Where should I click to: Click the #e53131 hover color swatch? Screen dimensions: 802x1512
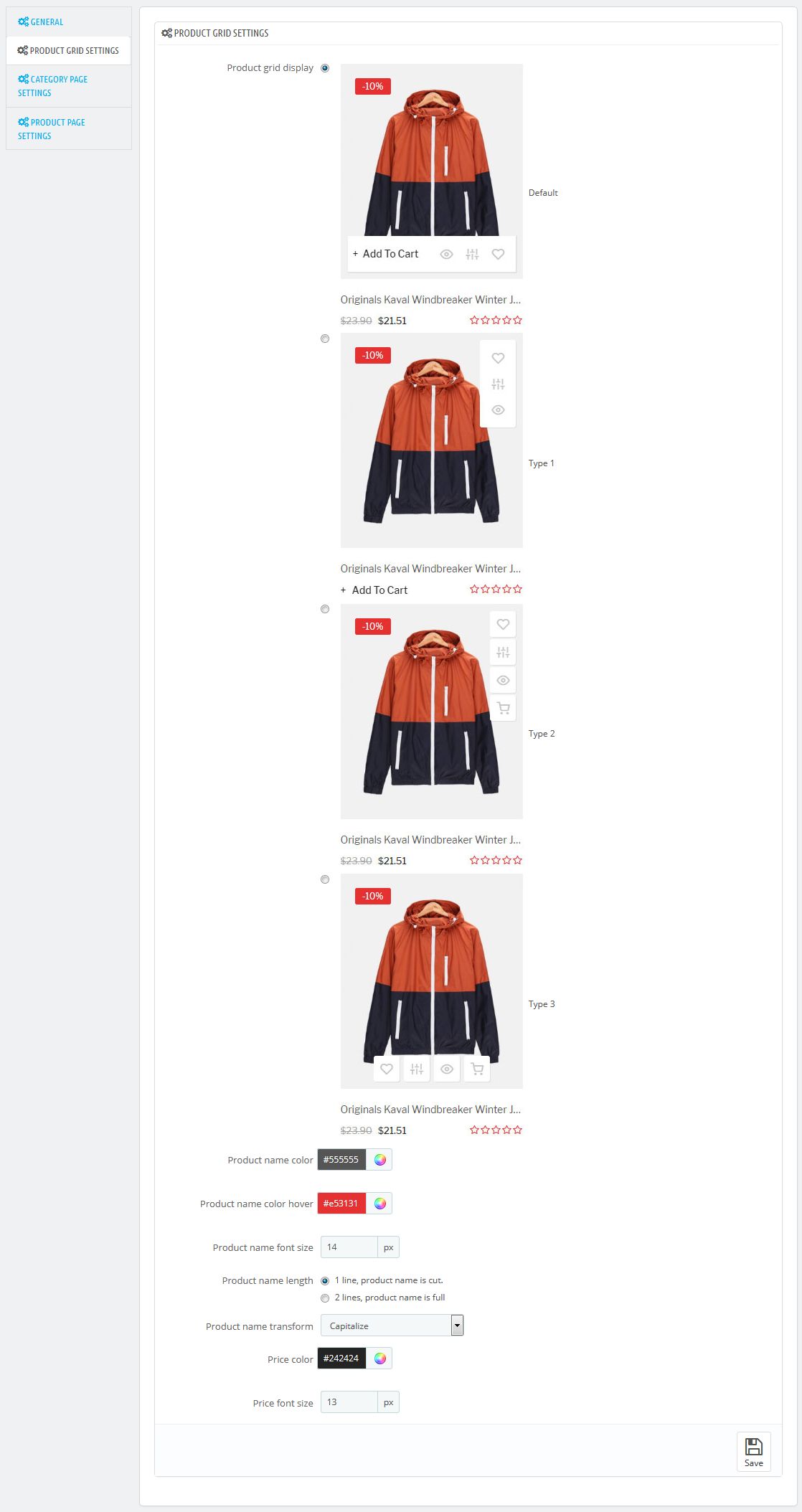343,1203
